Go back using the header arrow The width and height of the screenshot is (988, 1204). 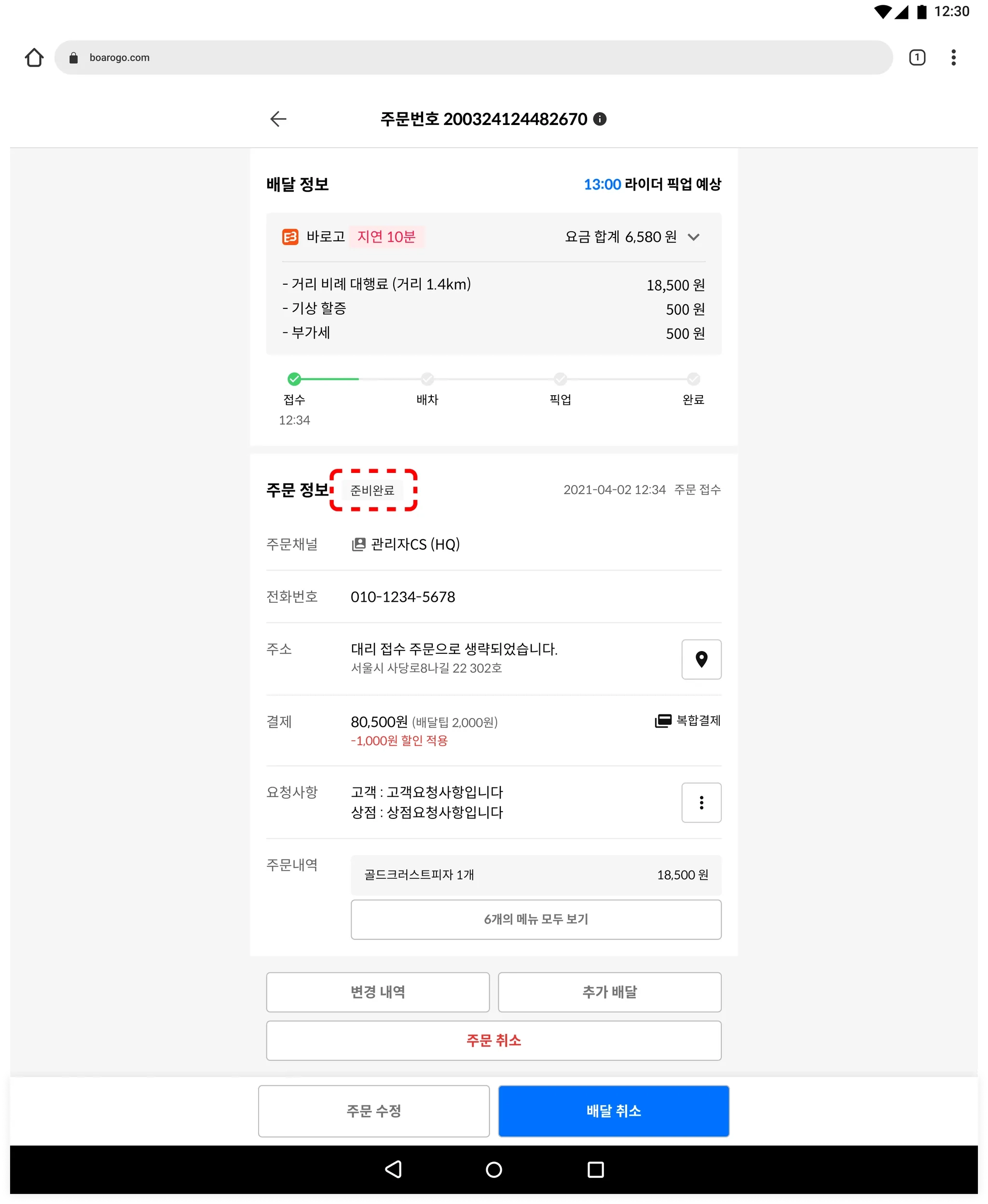[x=278, y=119]
